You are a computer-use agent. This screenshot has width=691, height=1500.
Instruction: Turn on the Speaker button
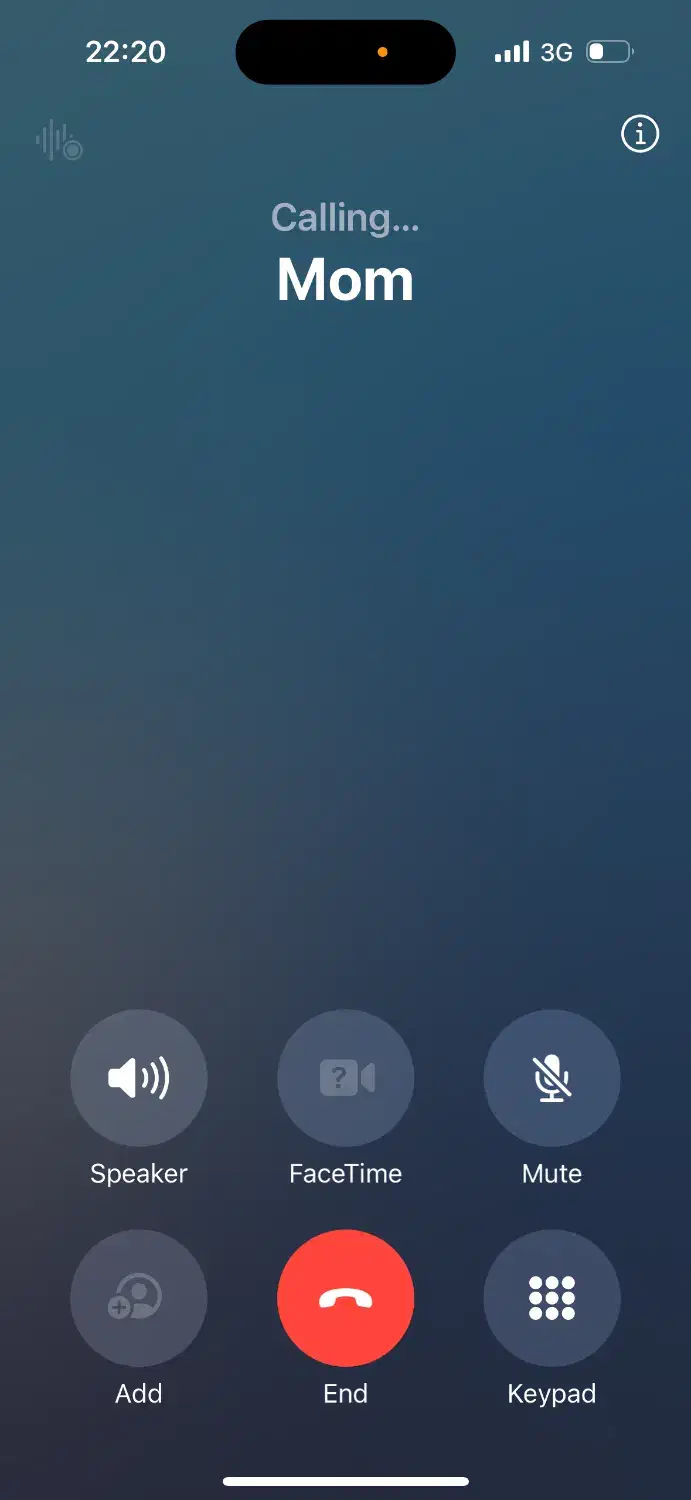139,1078
